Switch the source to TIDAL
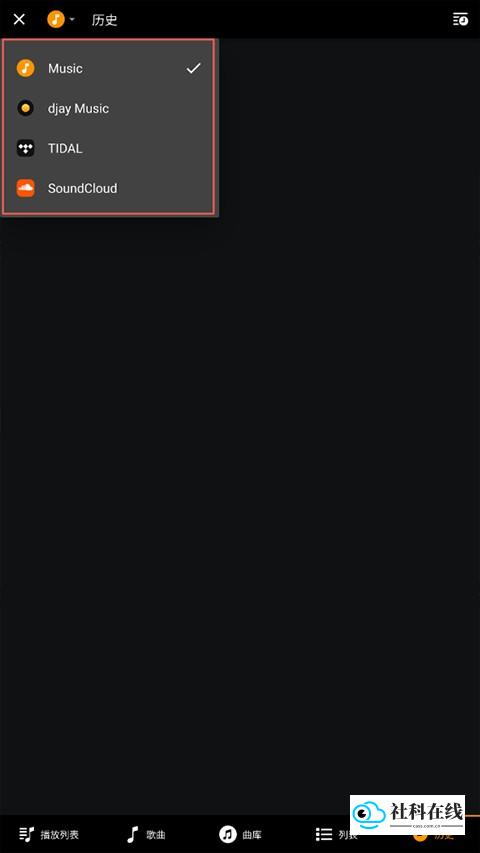Image resolution: width=480 pixels, height=853 pixels. (x=108, y=148)
